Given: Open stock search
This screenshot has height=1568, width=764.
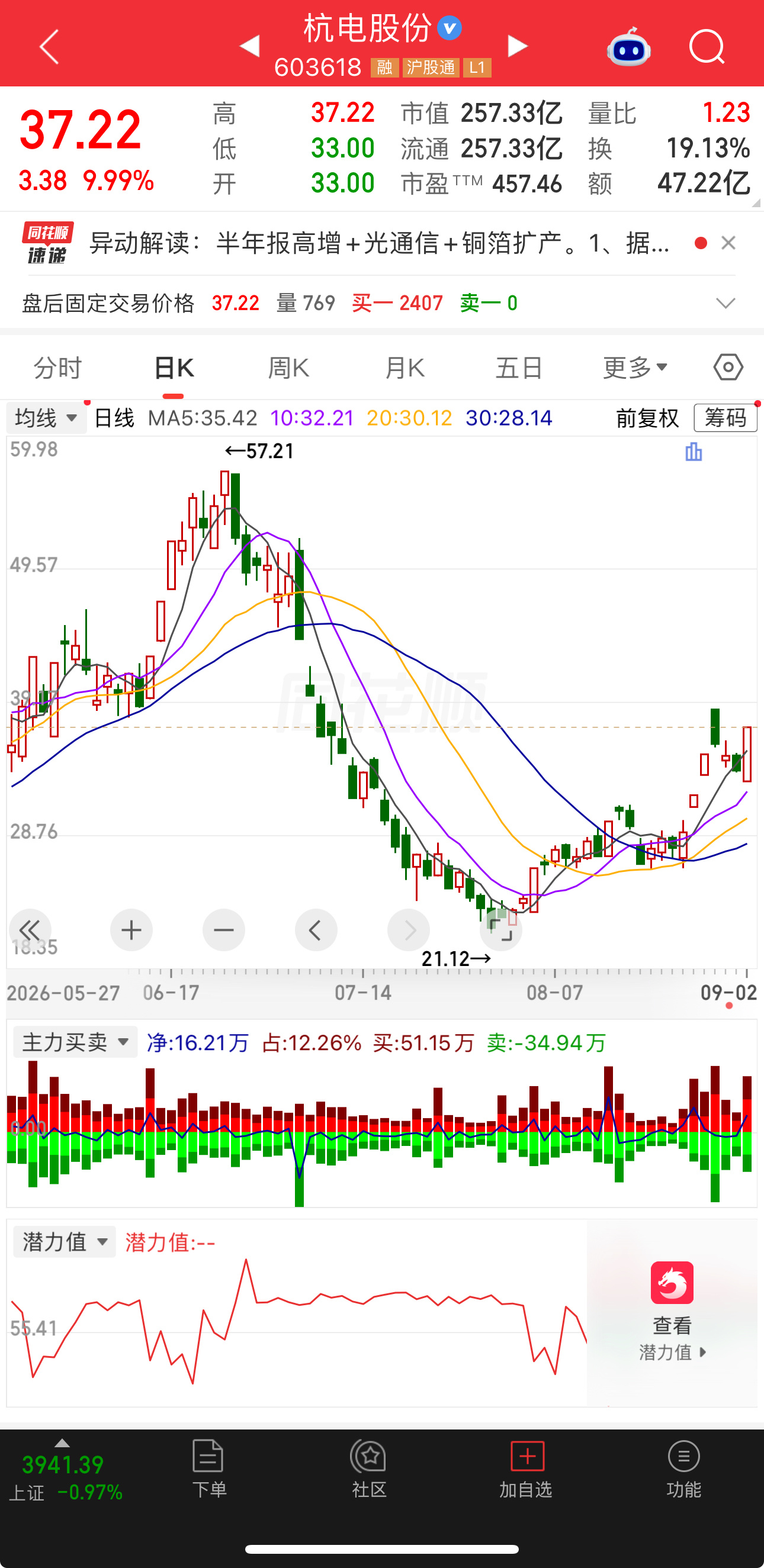Looking at the screenshot, I should click(707, 46).
